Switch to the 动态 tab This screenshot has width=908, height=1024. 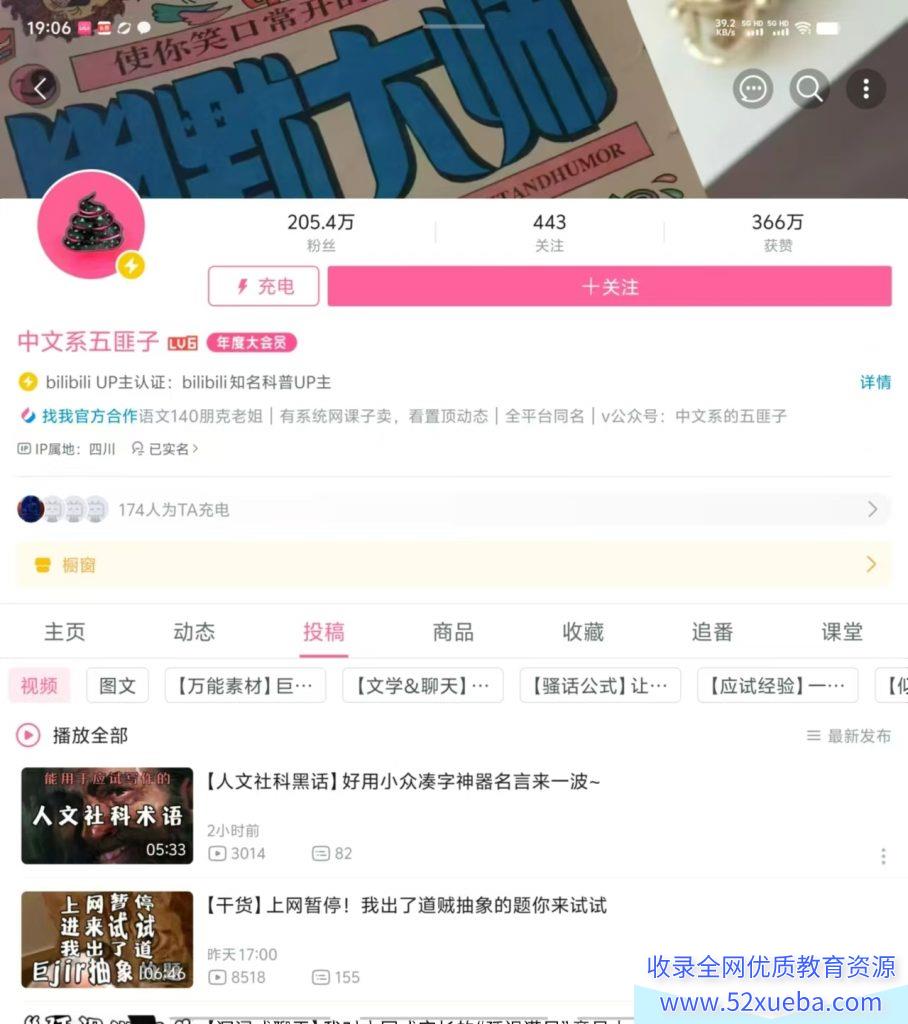coord(194,632)
